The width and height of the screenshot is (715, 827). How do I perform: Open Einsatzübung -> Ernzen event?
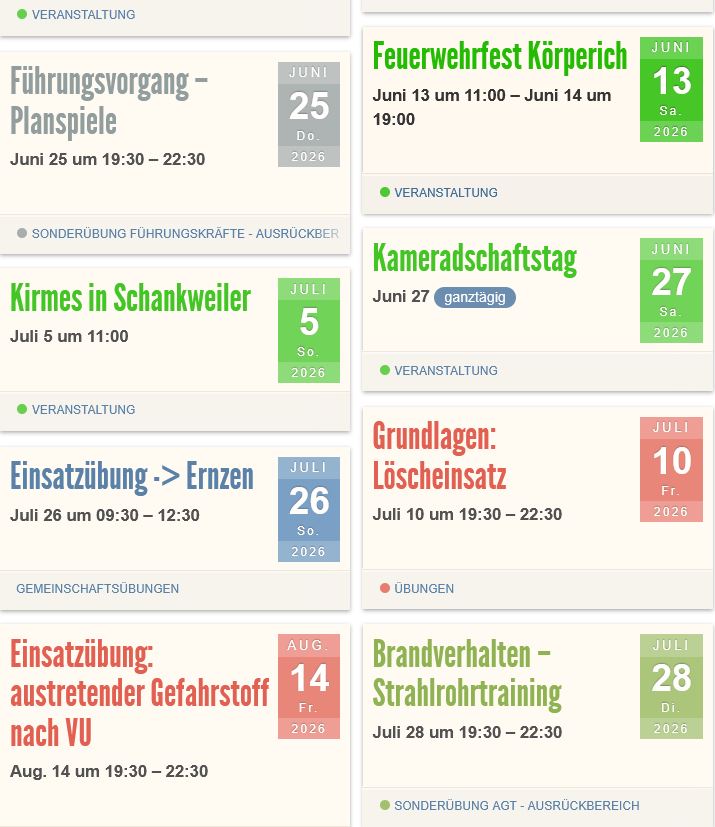131,476
